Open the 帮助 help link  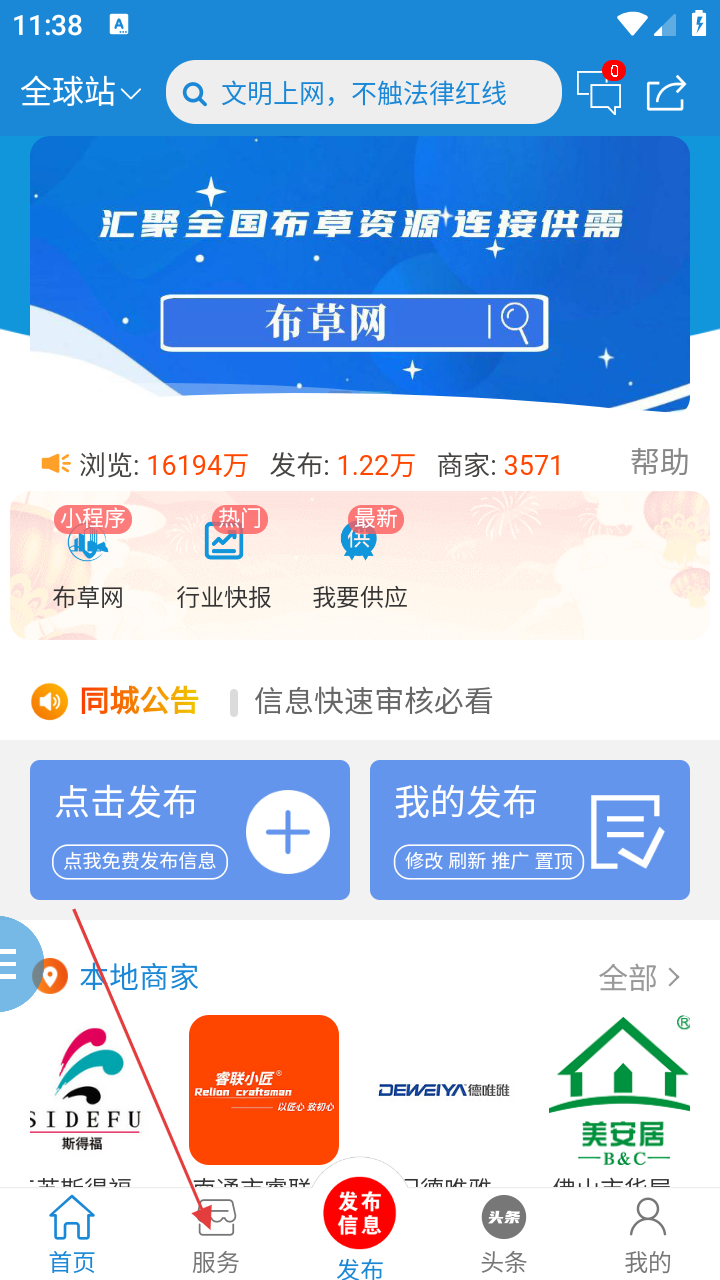coord(659,462)
